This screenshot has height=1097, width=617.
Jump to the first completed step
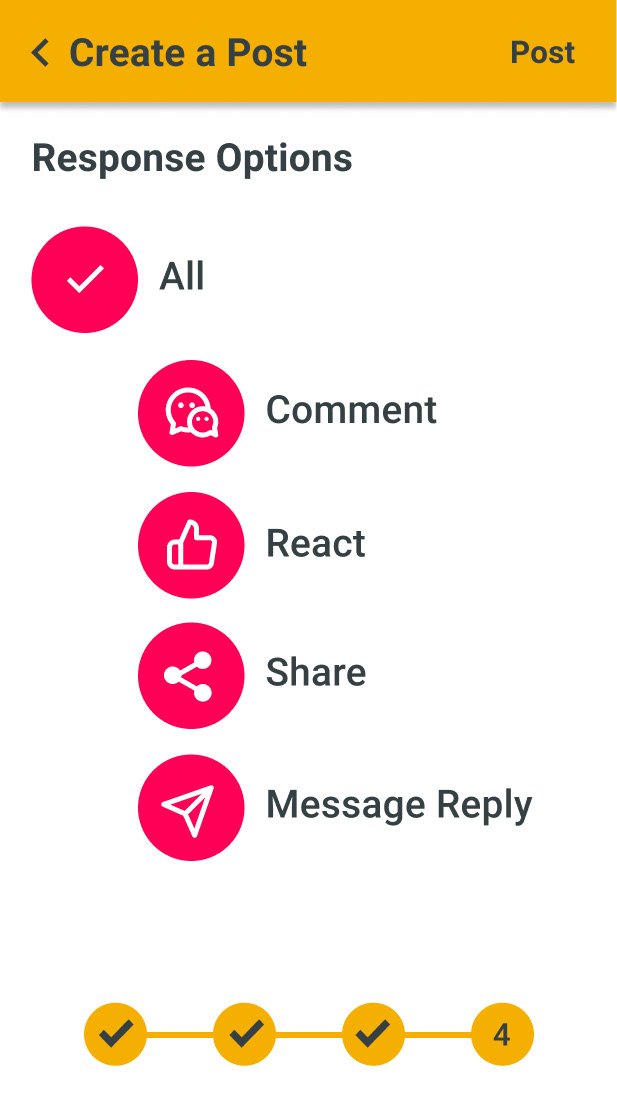115,1034
